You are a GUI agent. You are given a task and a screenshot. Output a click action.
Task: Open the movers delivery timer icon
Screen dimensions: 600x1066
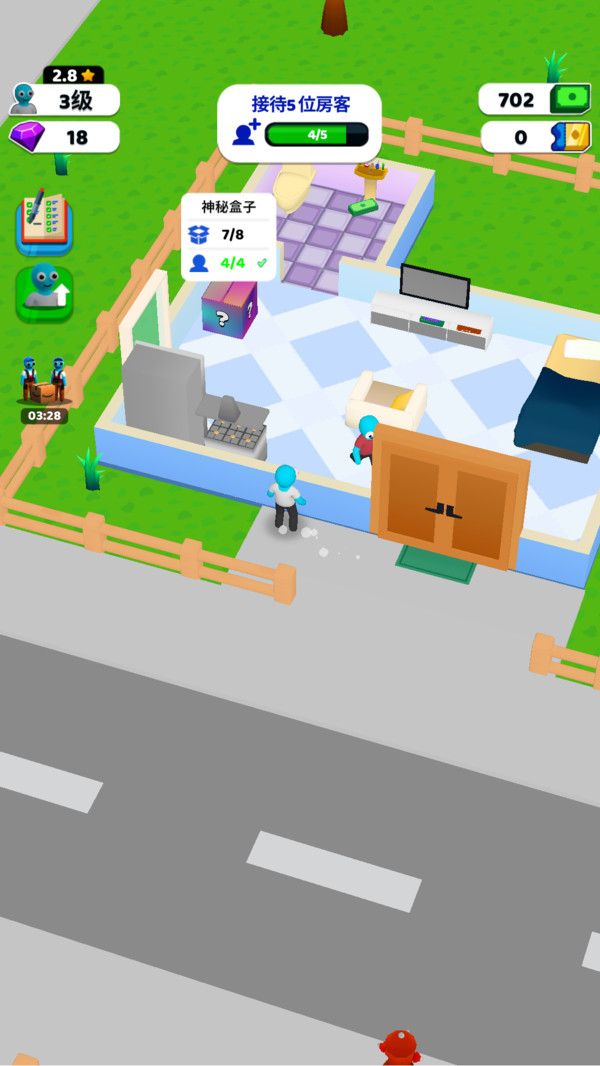coord(44,390)
